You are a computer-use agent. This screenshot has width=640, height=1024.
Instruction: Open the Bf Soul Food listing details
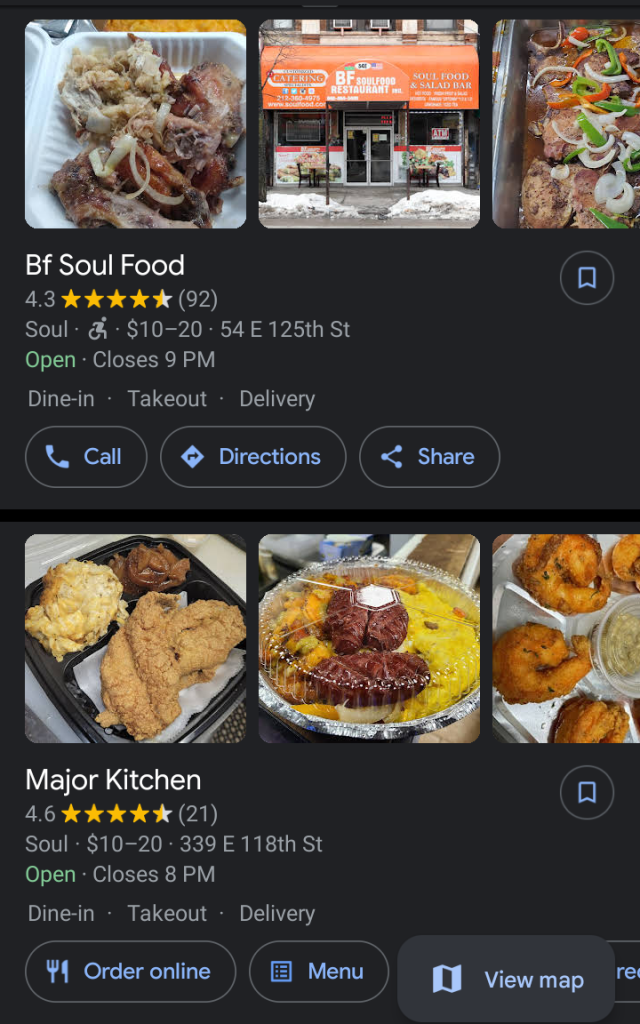(105, 266)
